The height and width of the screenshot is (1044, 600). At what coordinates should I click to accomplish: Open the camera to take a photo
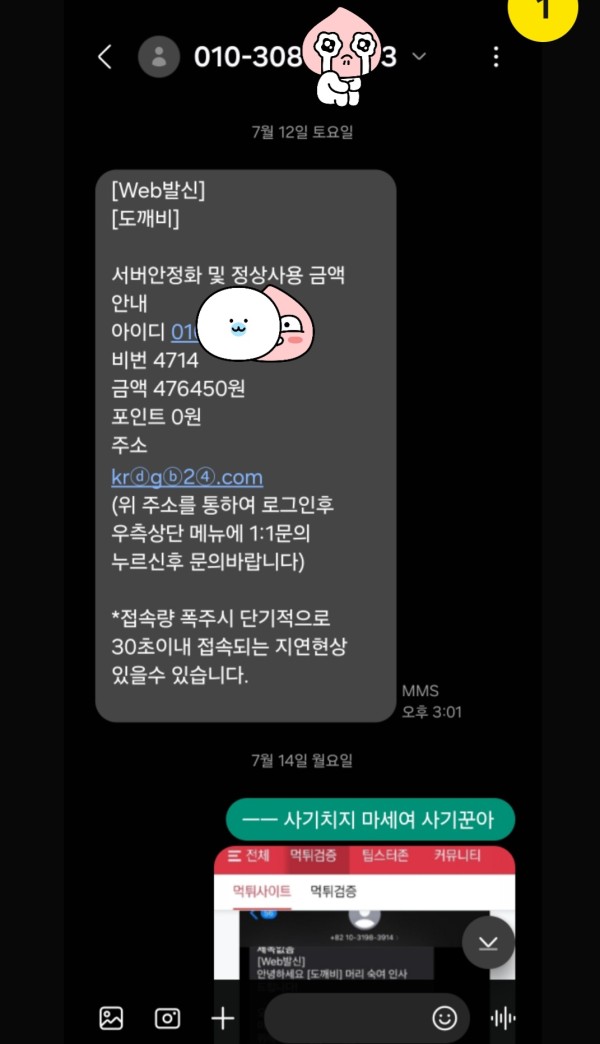click(x=167, y=1018)
